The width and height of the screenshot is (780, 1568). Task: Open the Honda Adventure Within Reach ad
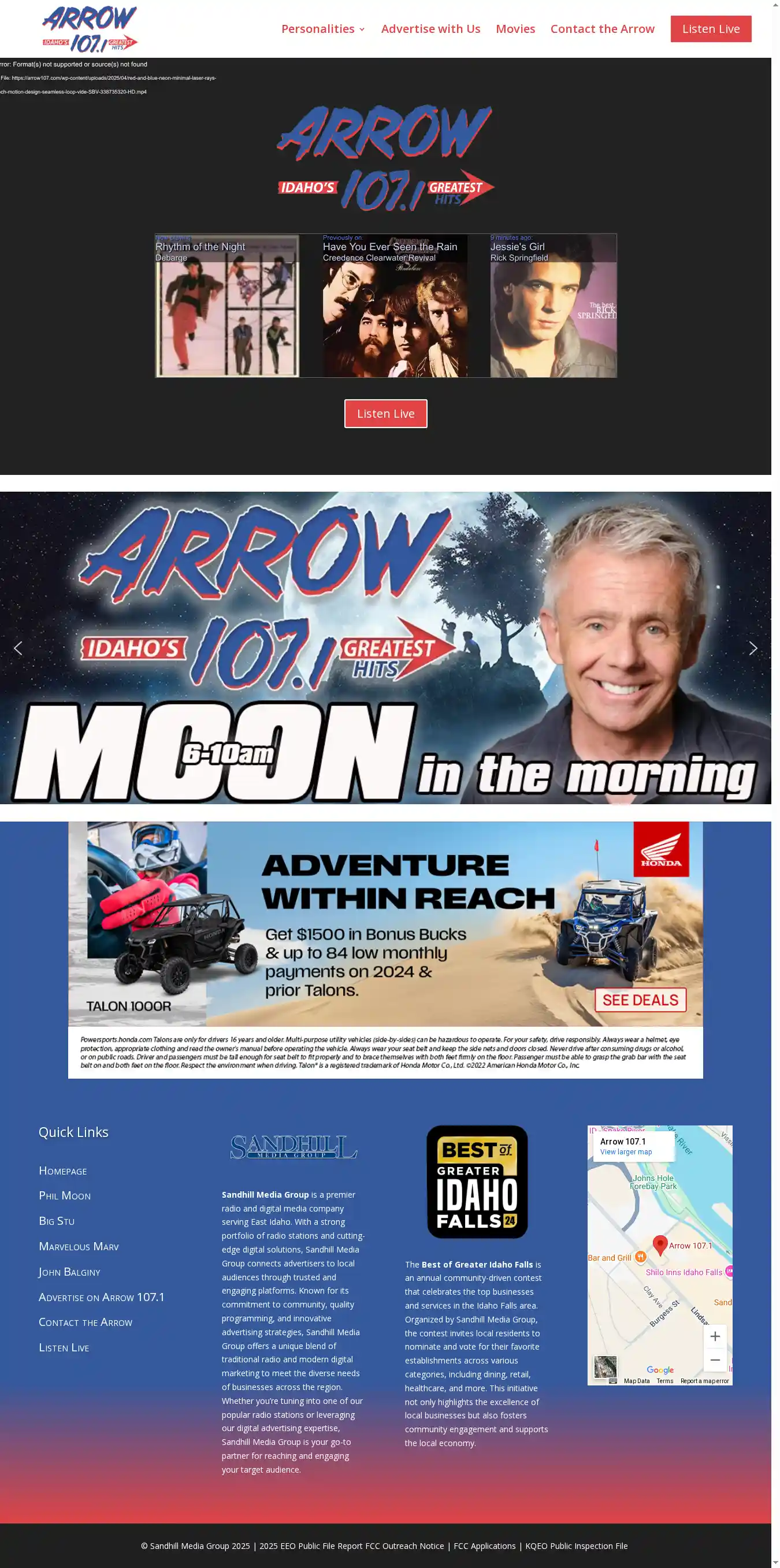(385, 950)
